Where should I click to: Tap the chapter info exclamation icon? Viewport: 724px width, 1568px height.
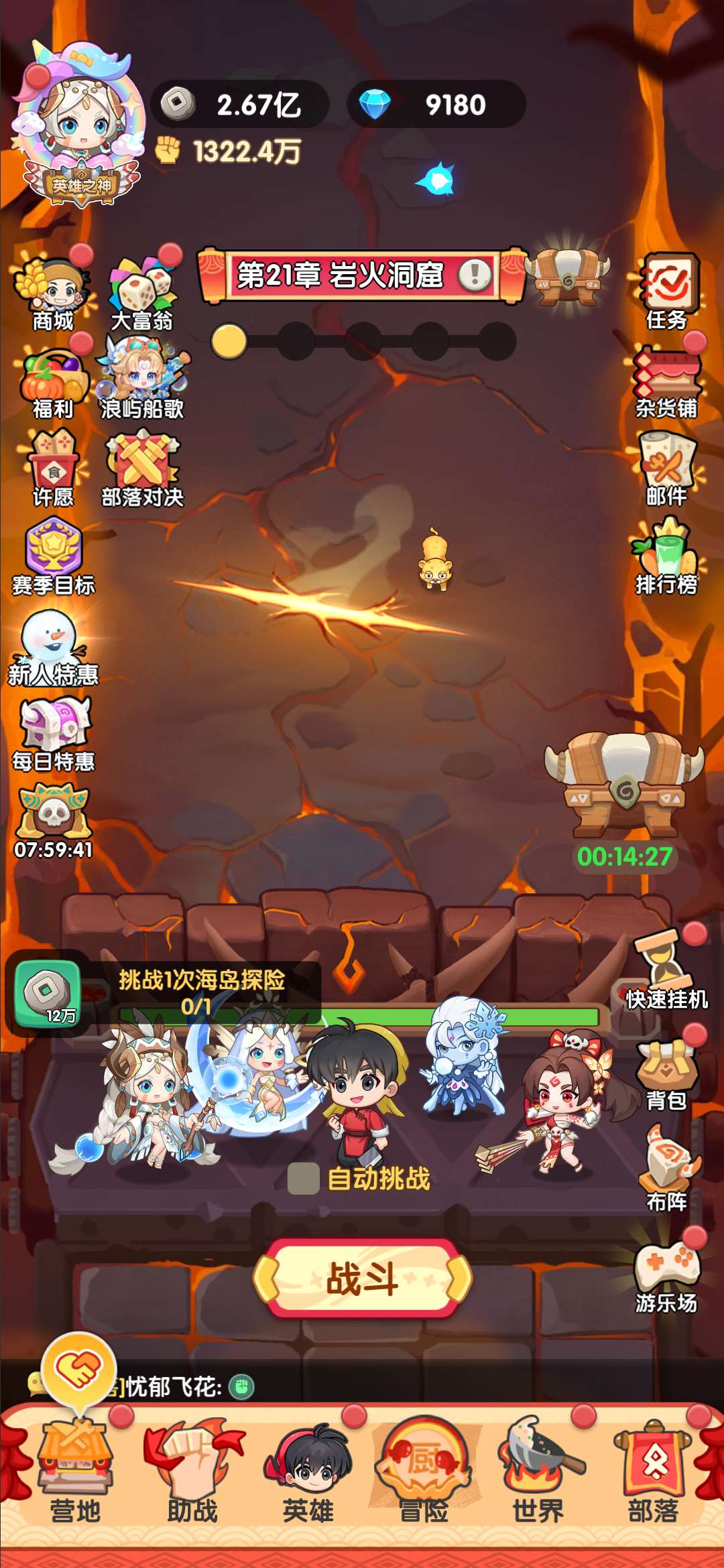pos(475,275)
